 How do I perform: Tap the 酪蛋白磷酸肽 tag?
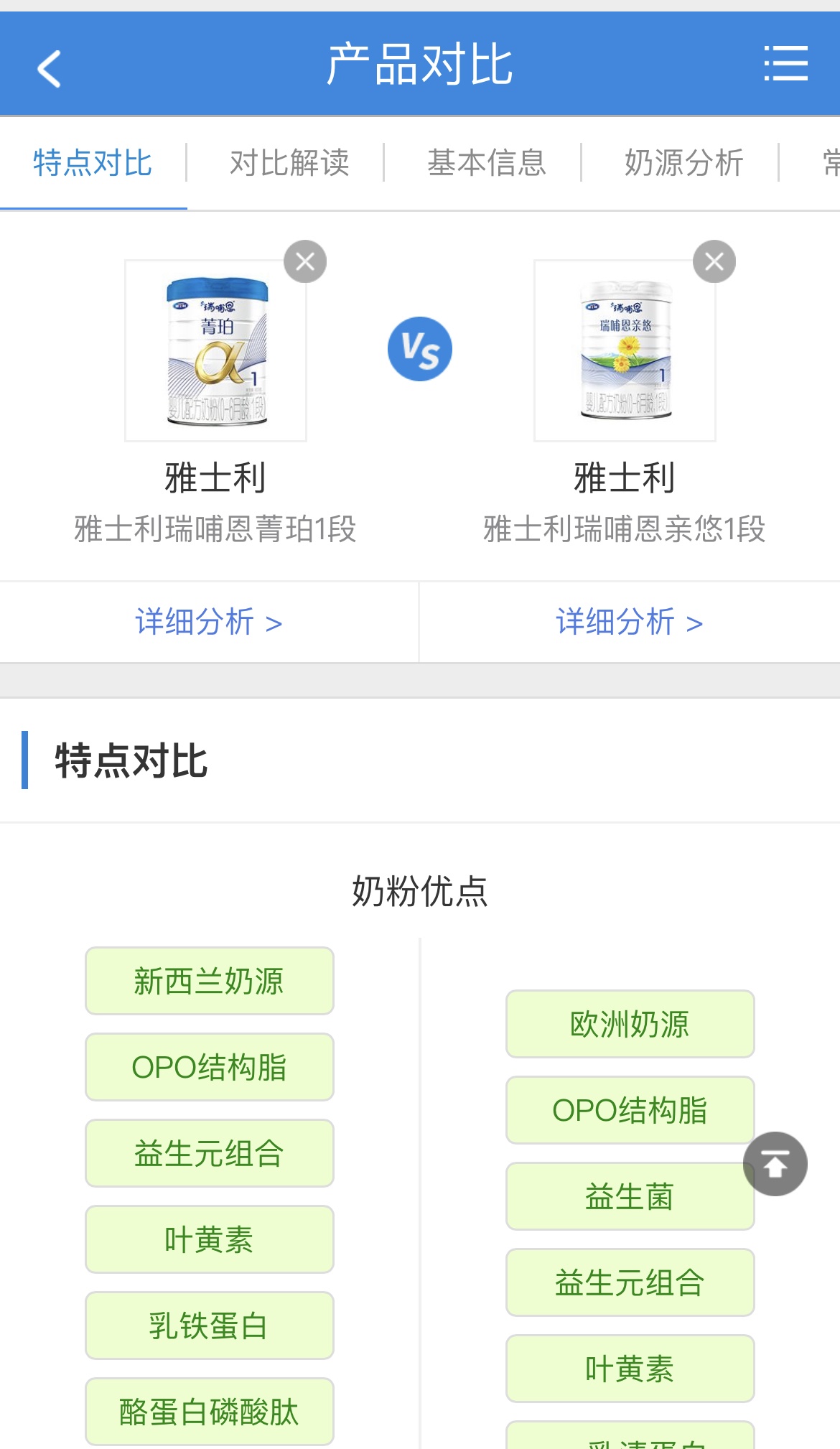[209, 1412]
